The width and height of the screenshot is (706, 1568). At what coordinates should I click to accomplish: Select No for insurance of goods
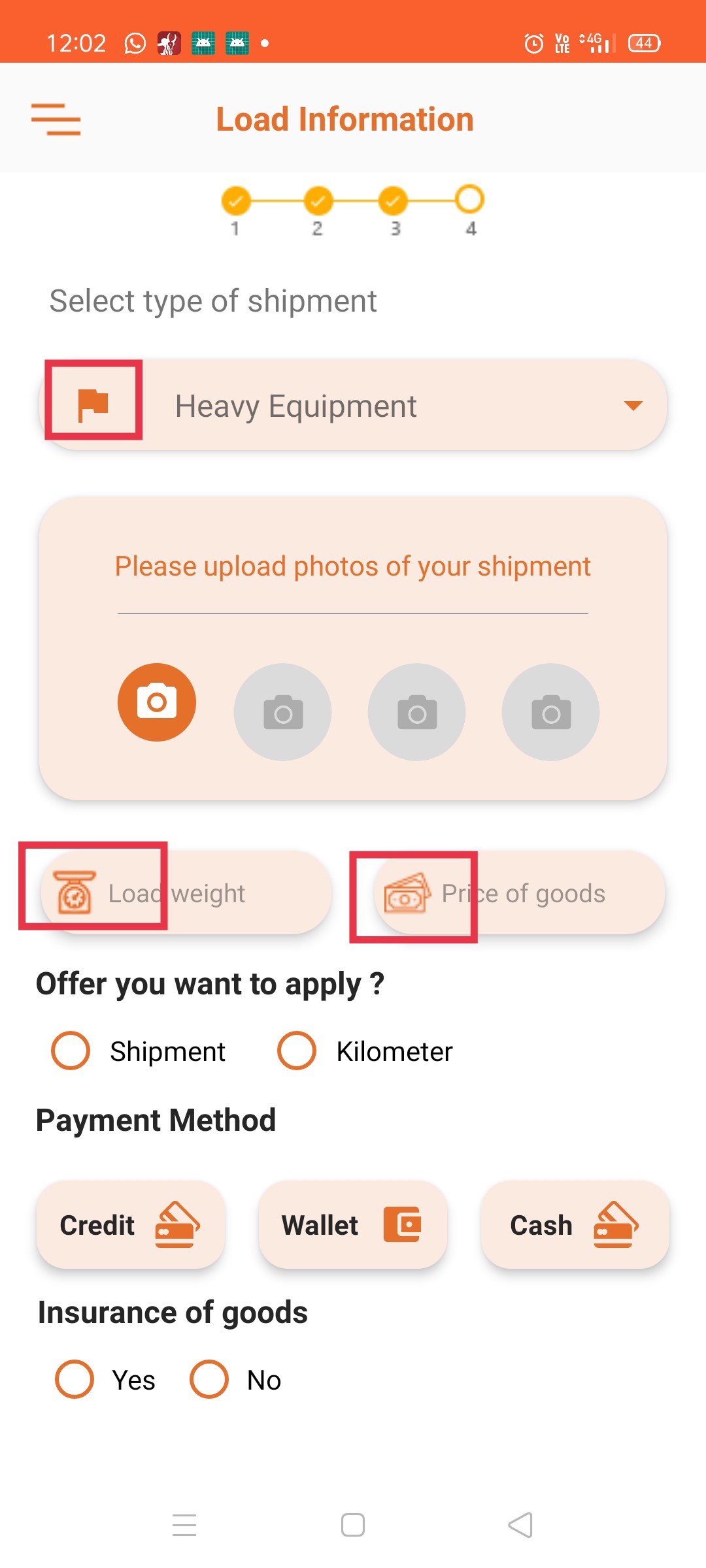point(209,1380)
